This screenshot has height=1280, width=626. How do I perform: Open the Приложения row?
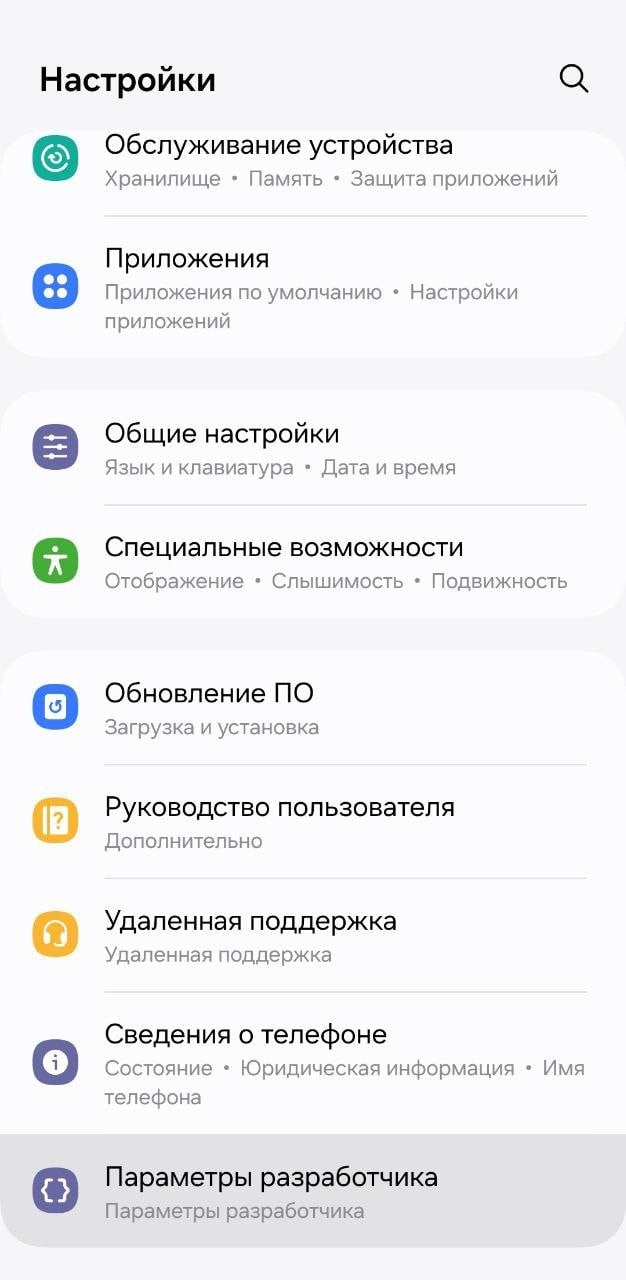[313, 288]
